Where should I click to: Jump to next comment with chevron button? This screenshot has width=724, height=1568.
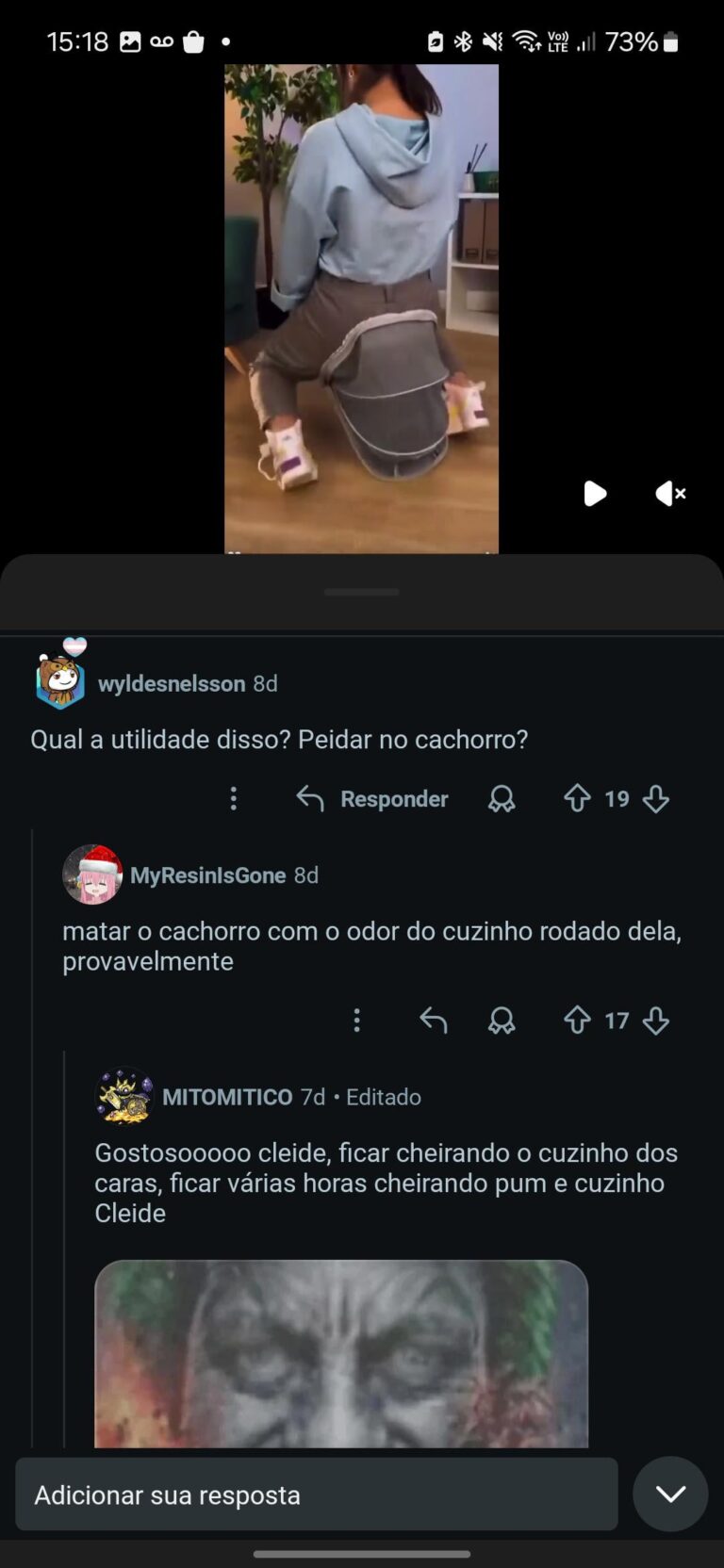tap(670, 1494)
